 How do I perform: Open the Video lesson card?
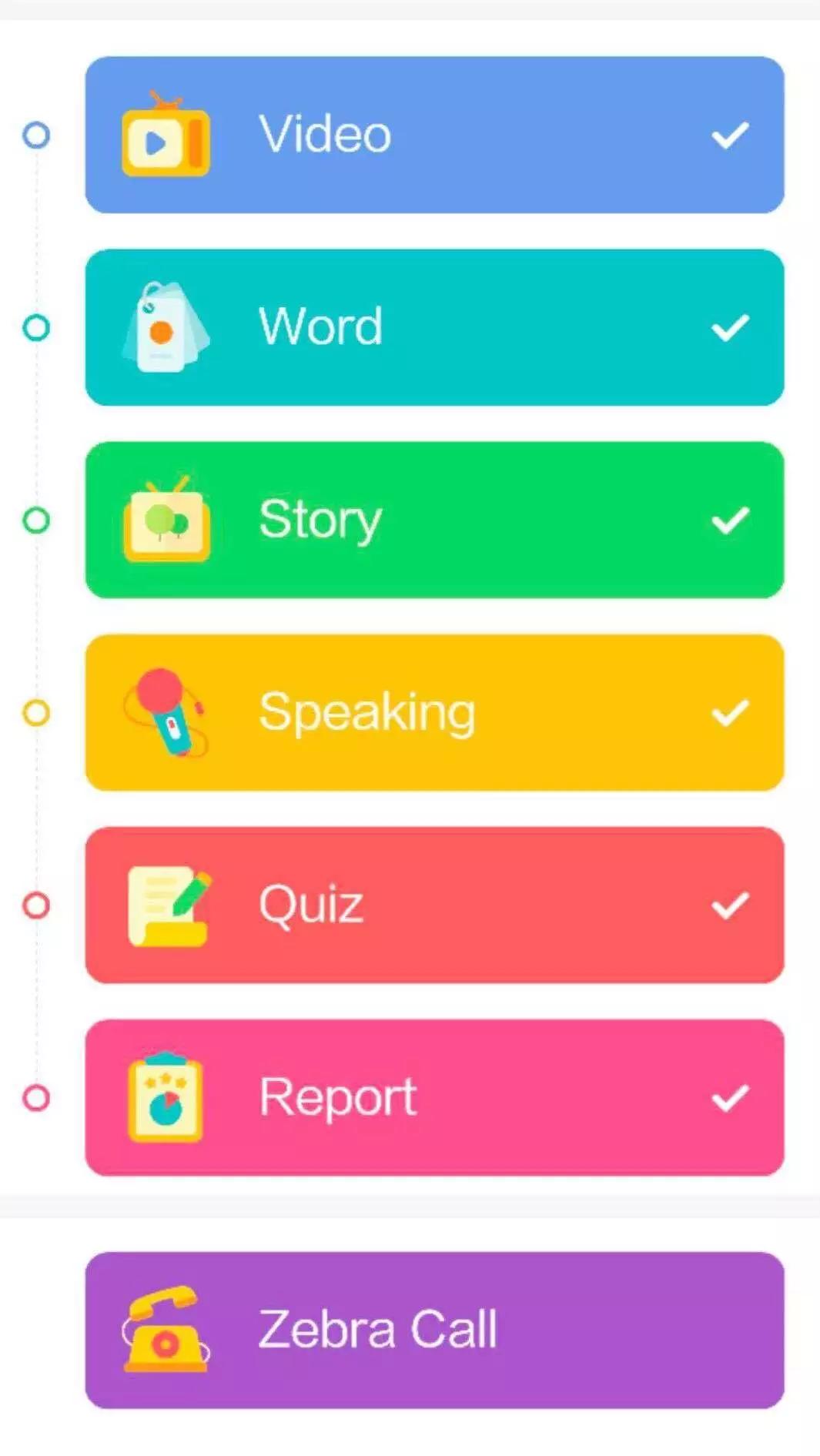[x=434, y=135]
